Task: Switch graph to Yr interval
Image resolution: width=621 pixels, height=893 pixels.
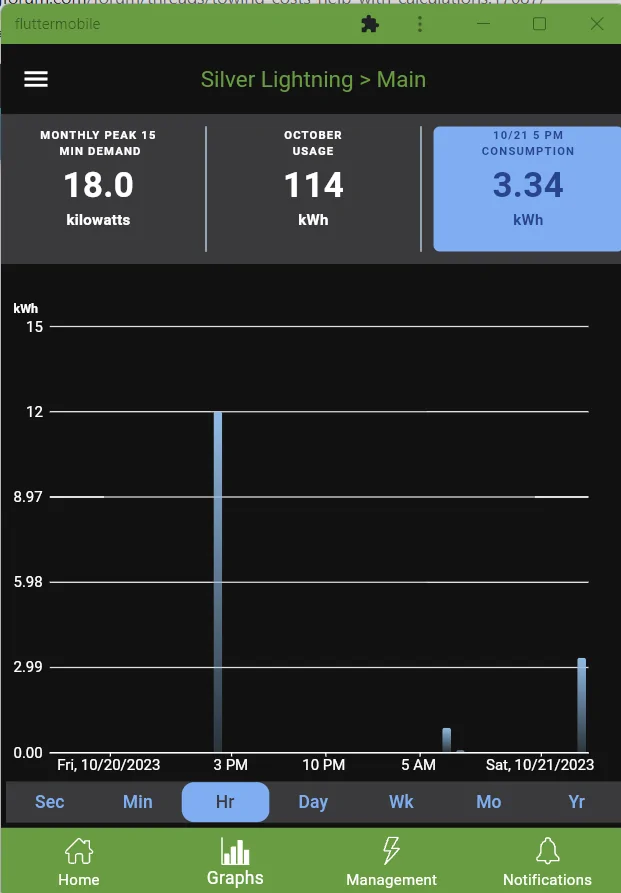Action: pyautogui.click(x=576, y=802)
